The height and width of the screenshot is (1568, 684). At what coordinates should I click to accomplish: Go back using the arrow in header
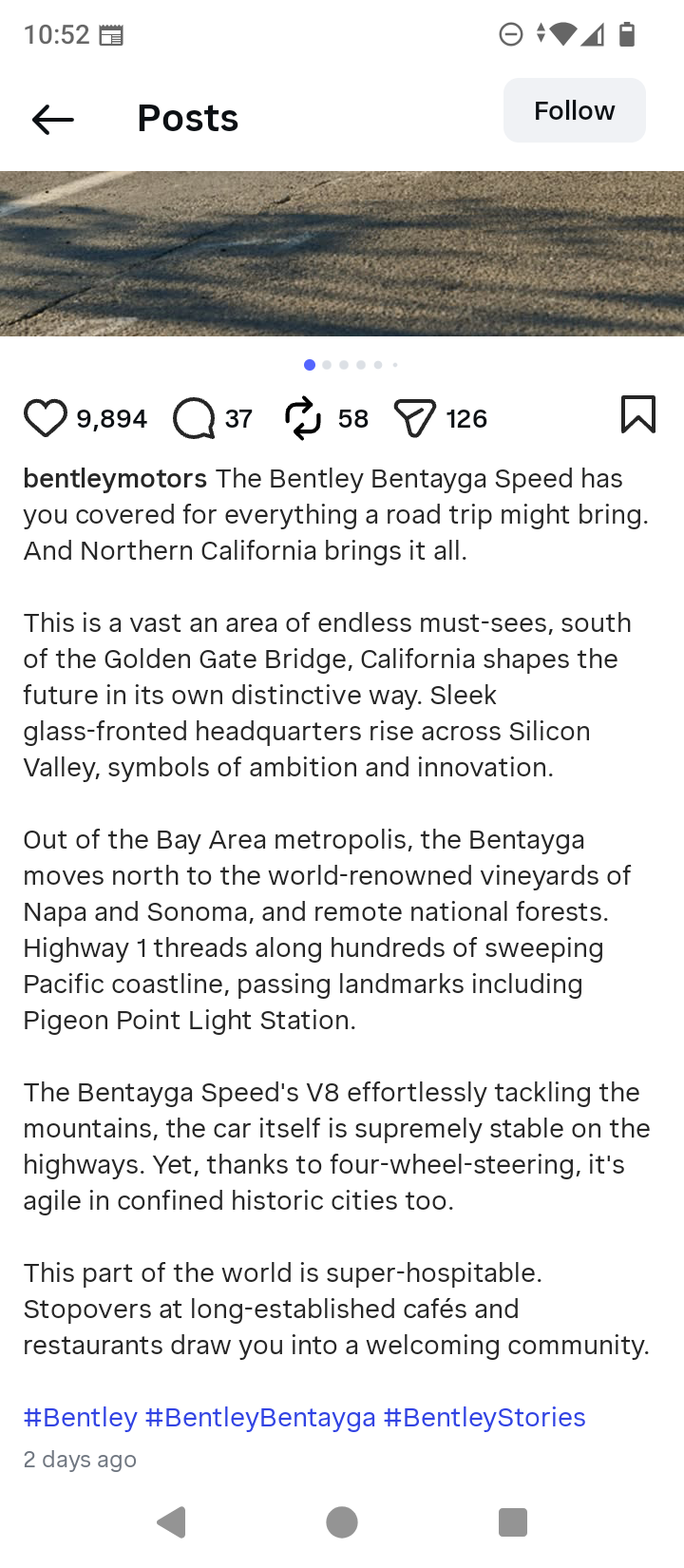pyautogui.click(x=52, y=119)
